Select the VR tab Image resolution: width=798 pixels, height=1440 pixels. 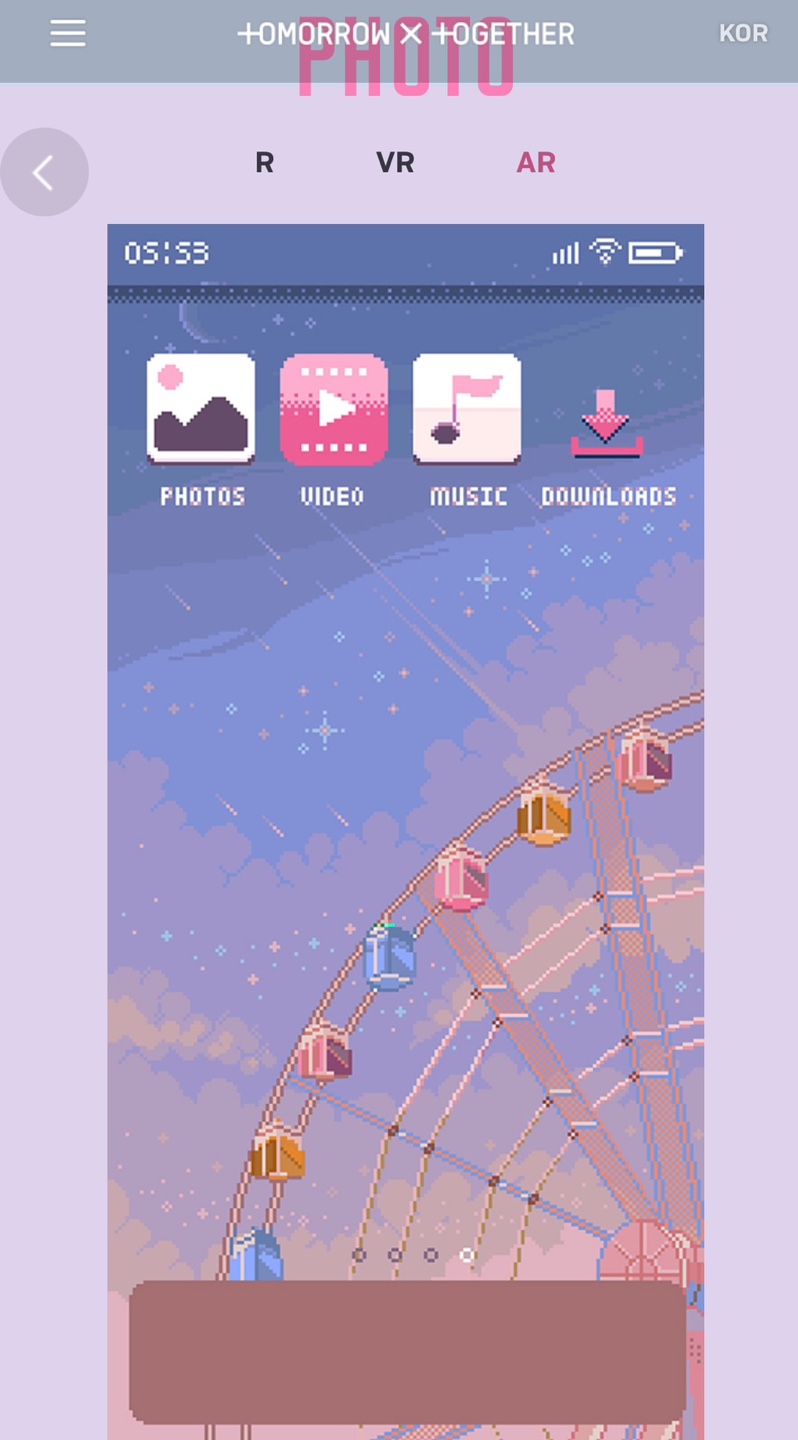click(395, 162)
